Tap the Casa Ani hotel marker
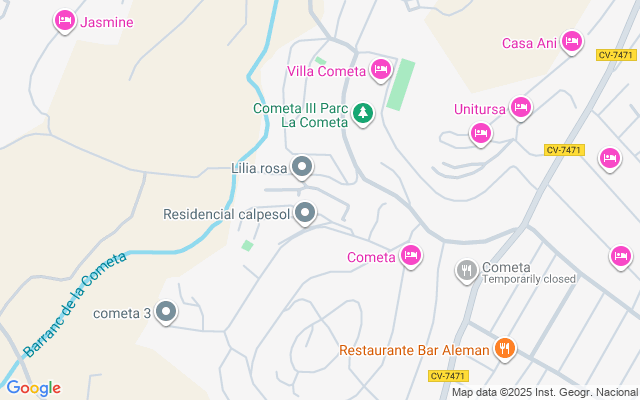Screen dimensions: 640x400 571,41
